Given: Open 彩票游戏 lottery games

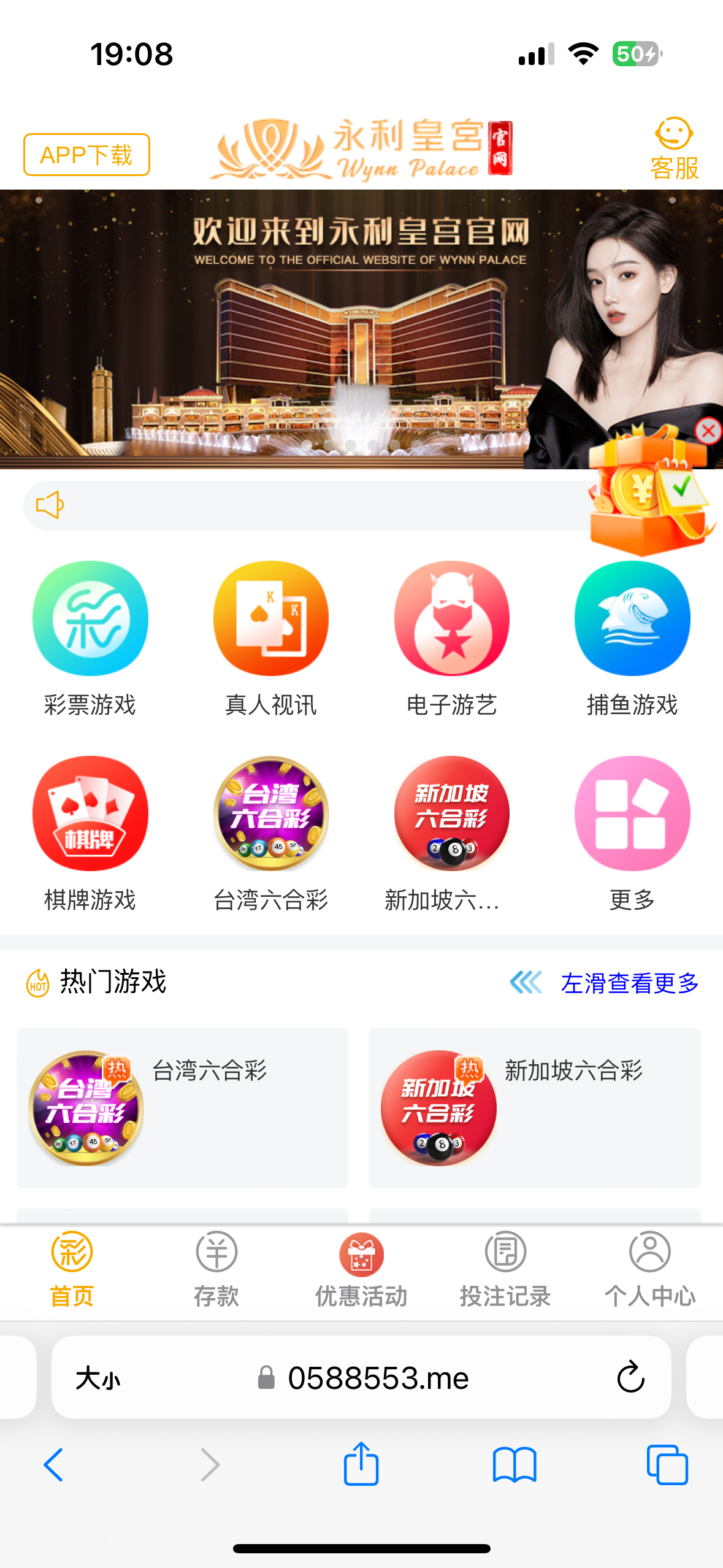Looking at the screenshot, I should [x=90, y=638].
